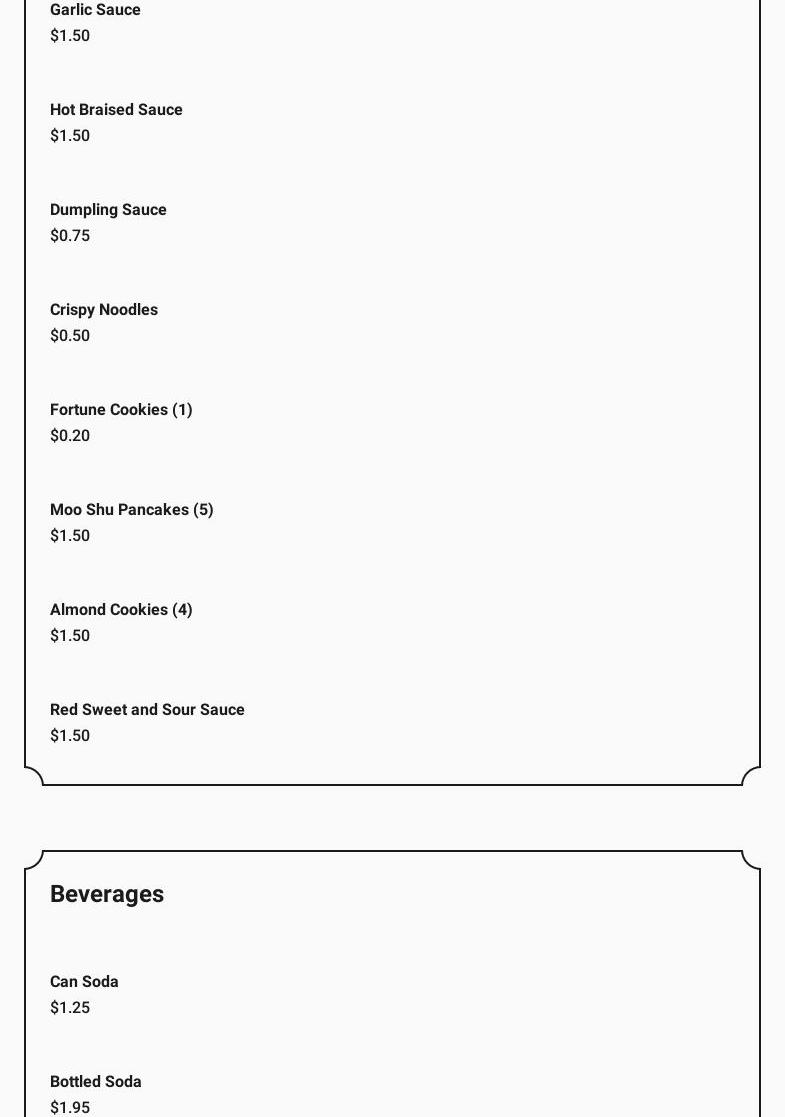Open the Can Soda item
The width and height of the screenshot is (785, 1117).
click(84, 982)
